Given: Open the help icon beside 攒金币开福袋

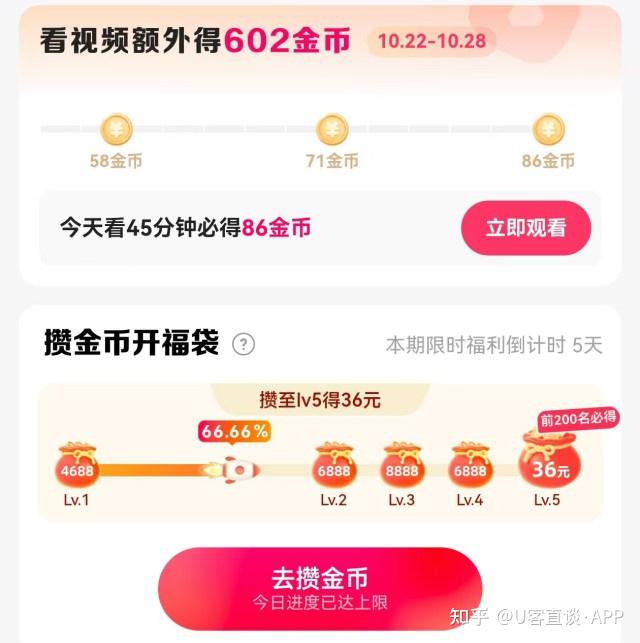Looking at the screenshot, I should coord(244,345).
